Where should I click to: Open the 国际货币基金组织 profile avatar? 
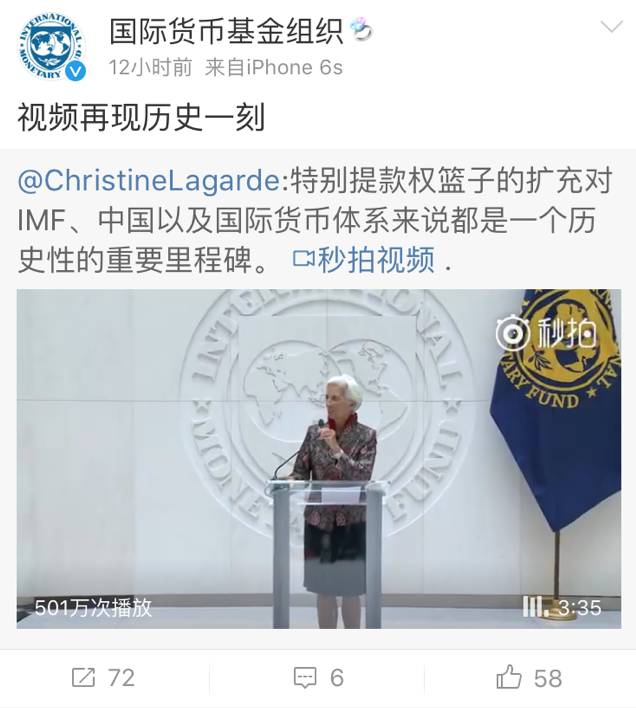tap(50, 47)
